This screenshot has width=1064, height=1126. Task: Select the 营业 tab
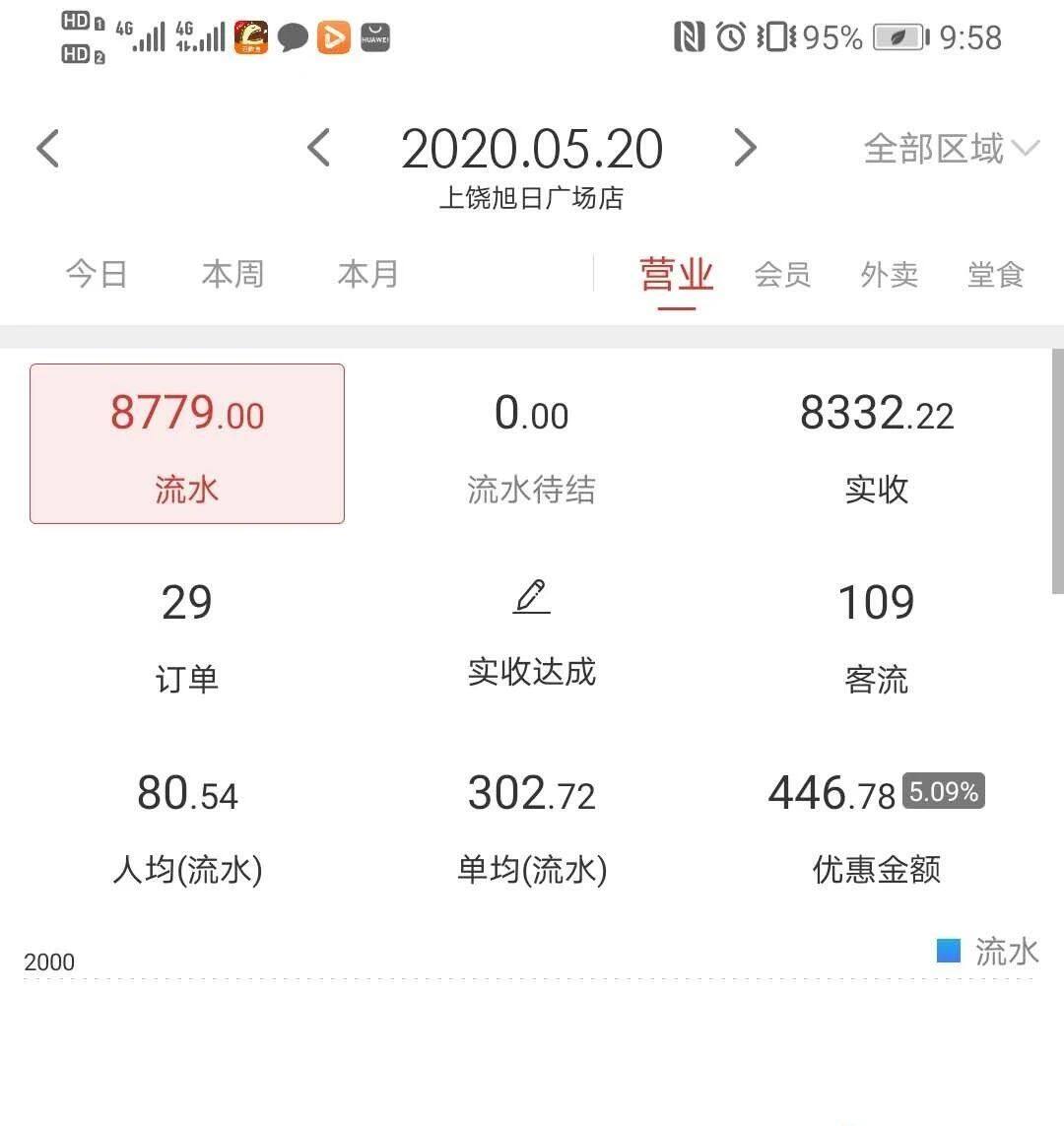pyautogui.click(x=676, y=275)
